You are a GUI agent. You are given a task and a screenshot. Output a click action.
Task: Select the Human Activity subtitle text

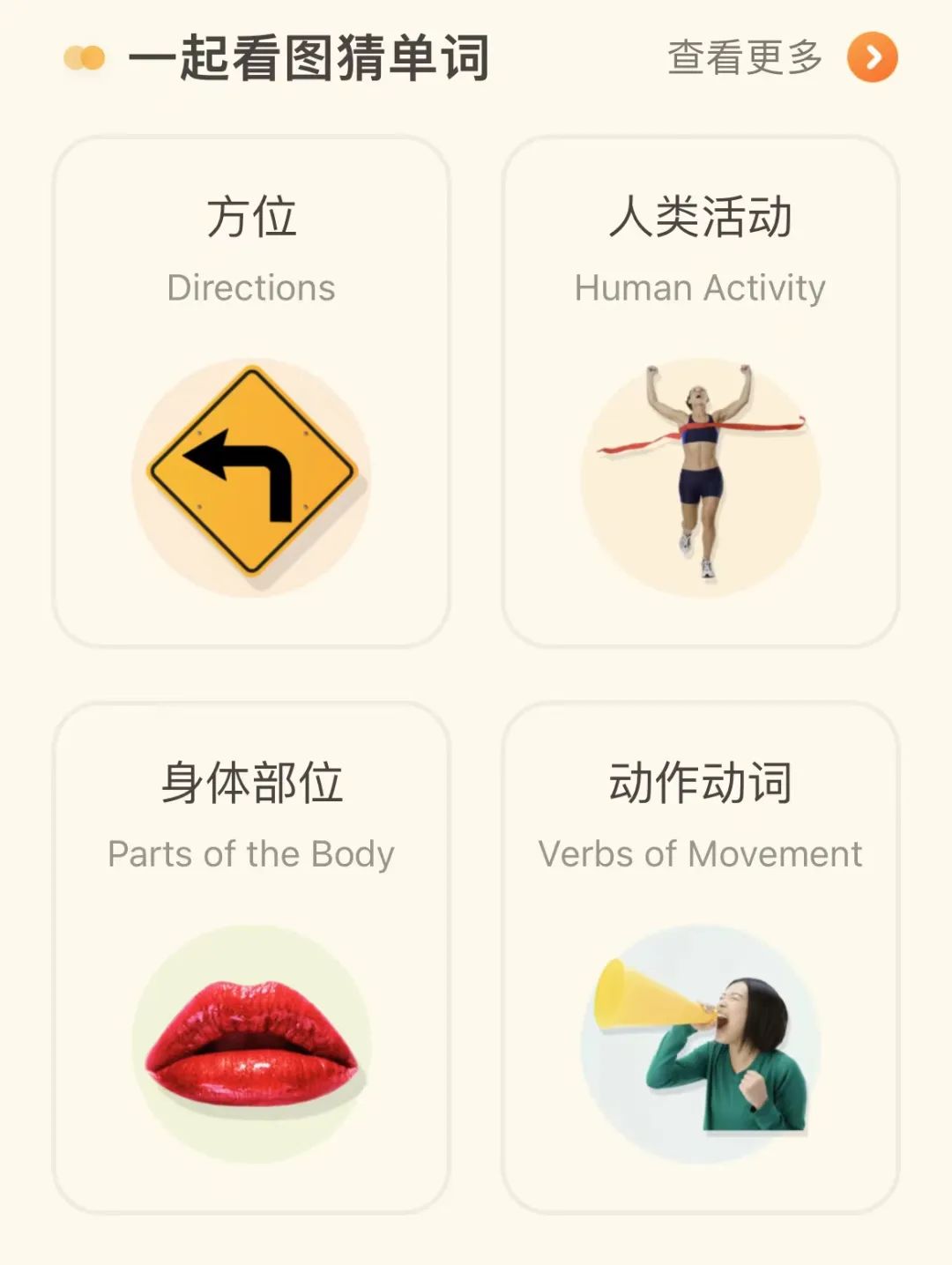[701, 287]
